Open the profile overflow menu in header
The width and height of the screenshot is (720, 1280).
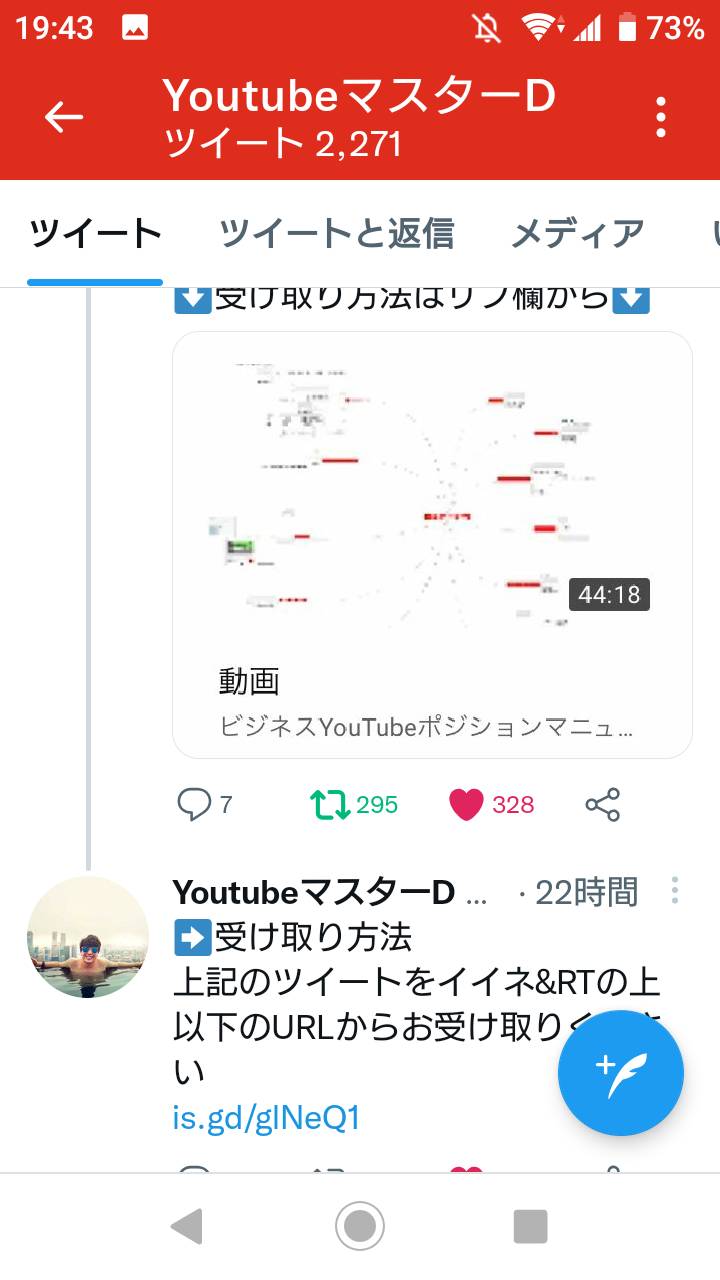[x=661, y=118]
